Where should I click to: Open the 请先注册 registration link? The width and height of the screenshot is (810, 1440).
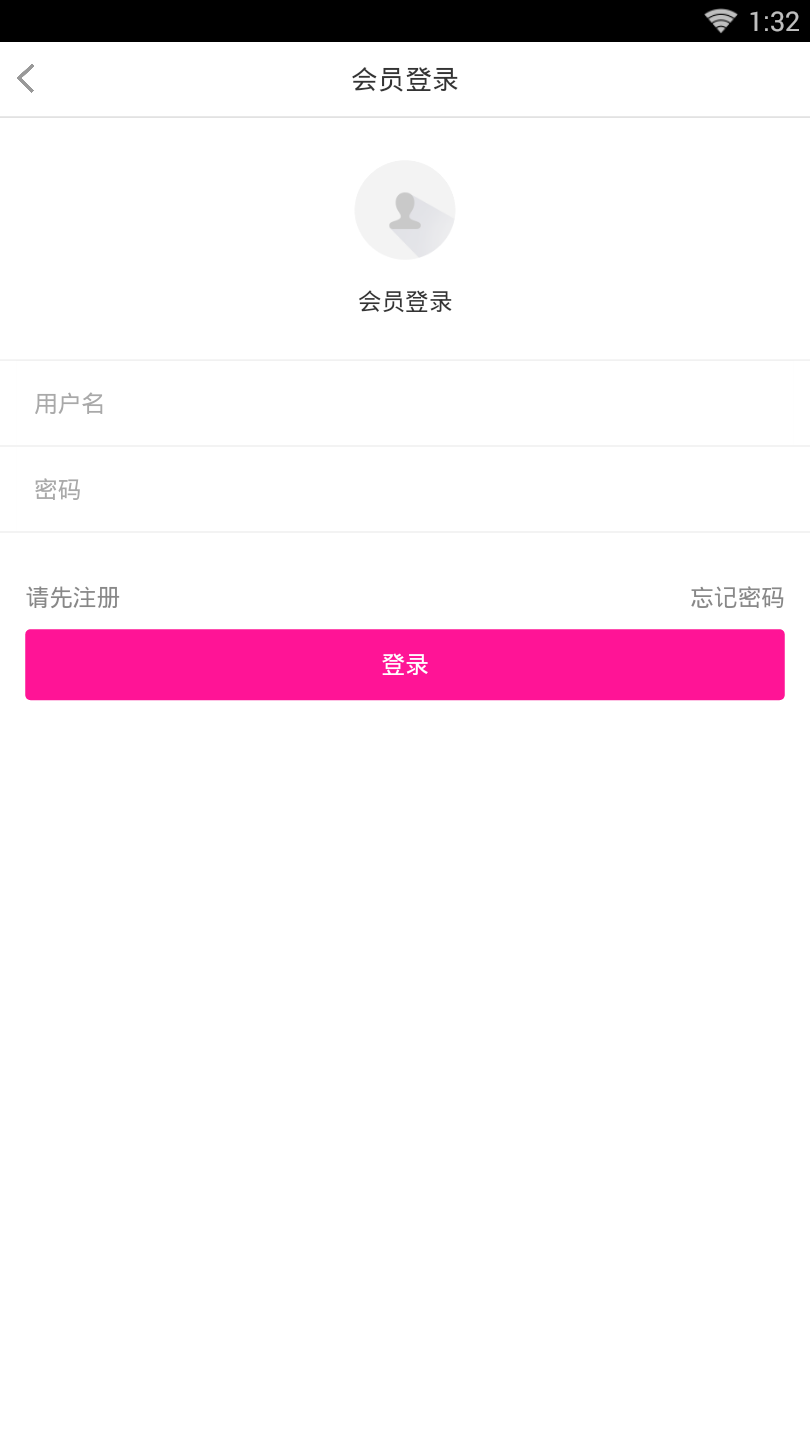click(73, 598)
